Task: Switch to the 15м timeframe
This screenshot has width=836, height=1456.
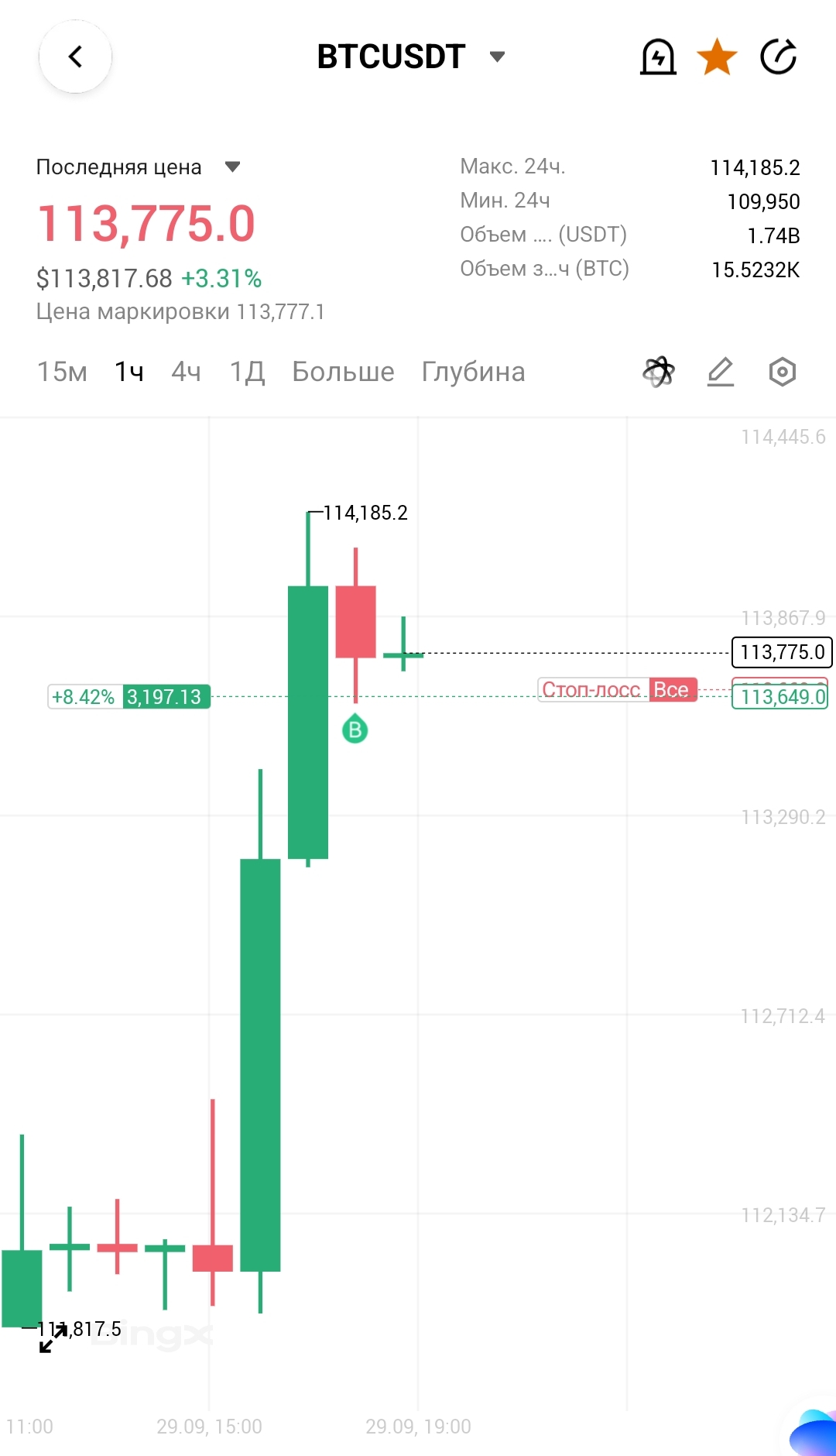Action: click(x=62, y=372)
